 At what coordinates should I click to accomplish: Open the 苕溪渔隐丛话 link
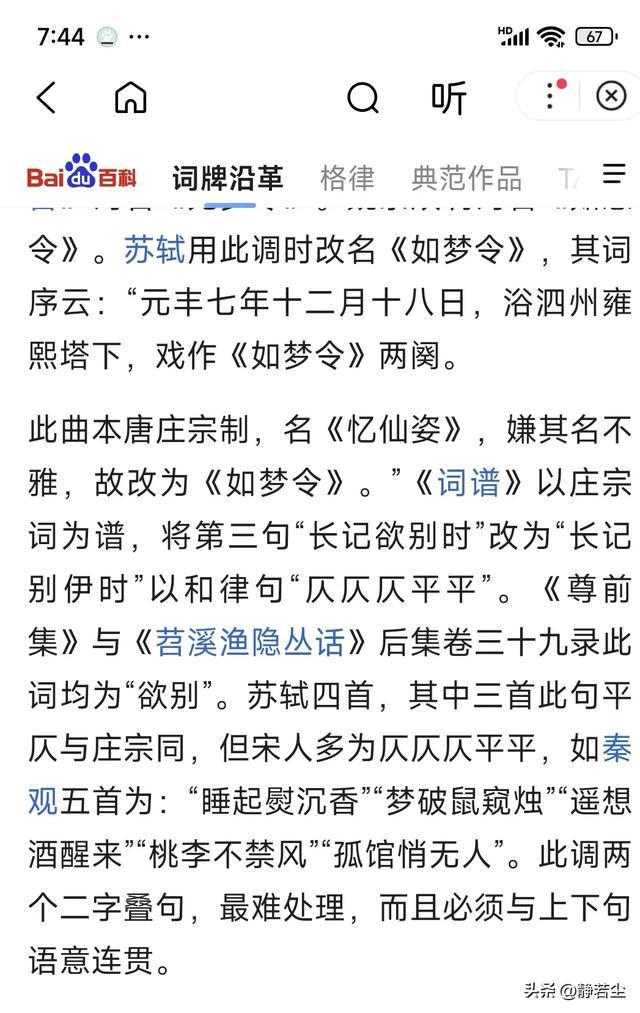coord(250,641)
